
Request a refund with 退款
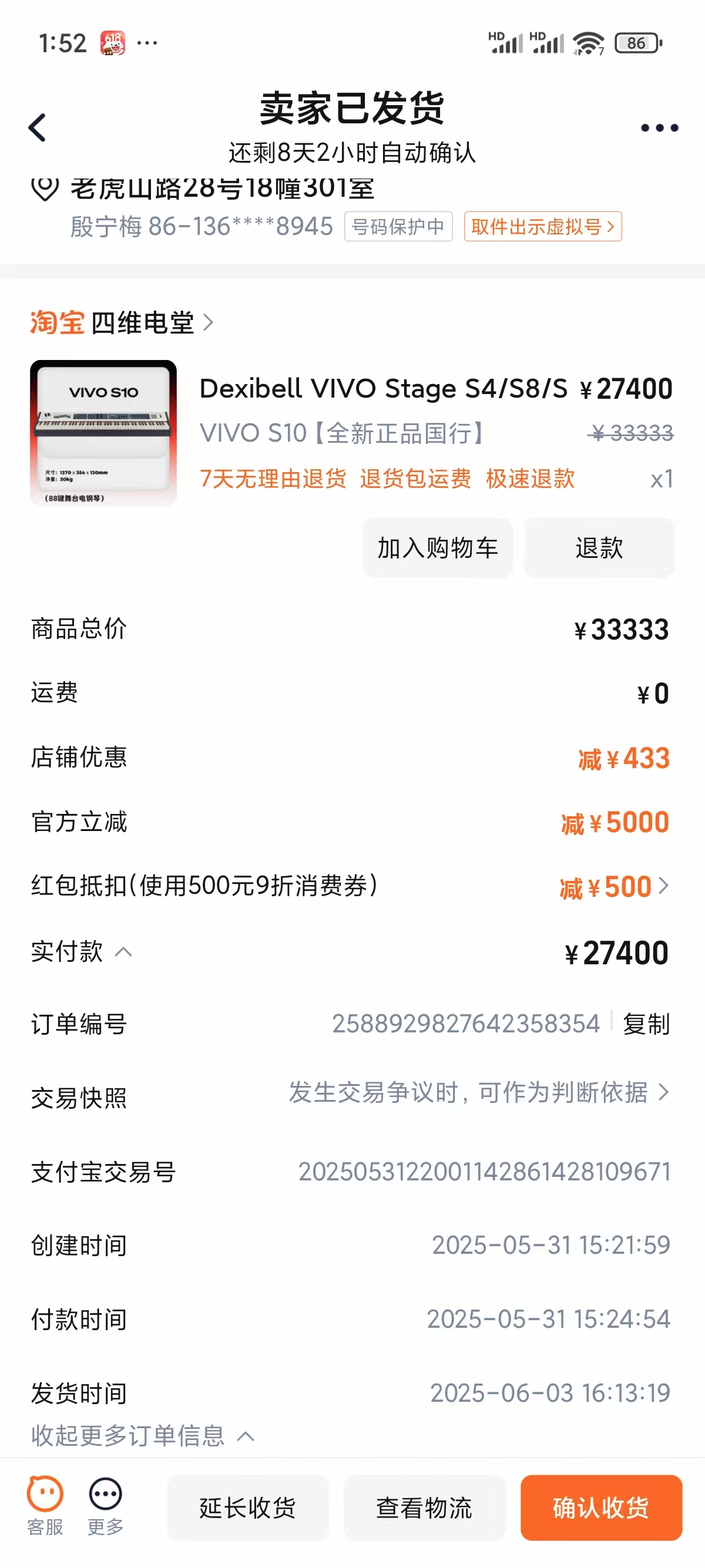(599, 547)
